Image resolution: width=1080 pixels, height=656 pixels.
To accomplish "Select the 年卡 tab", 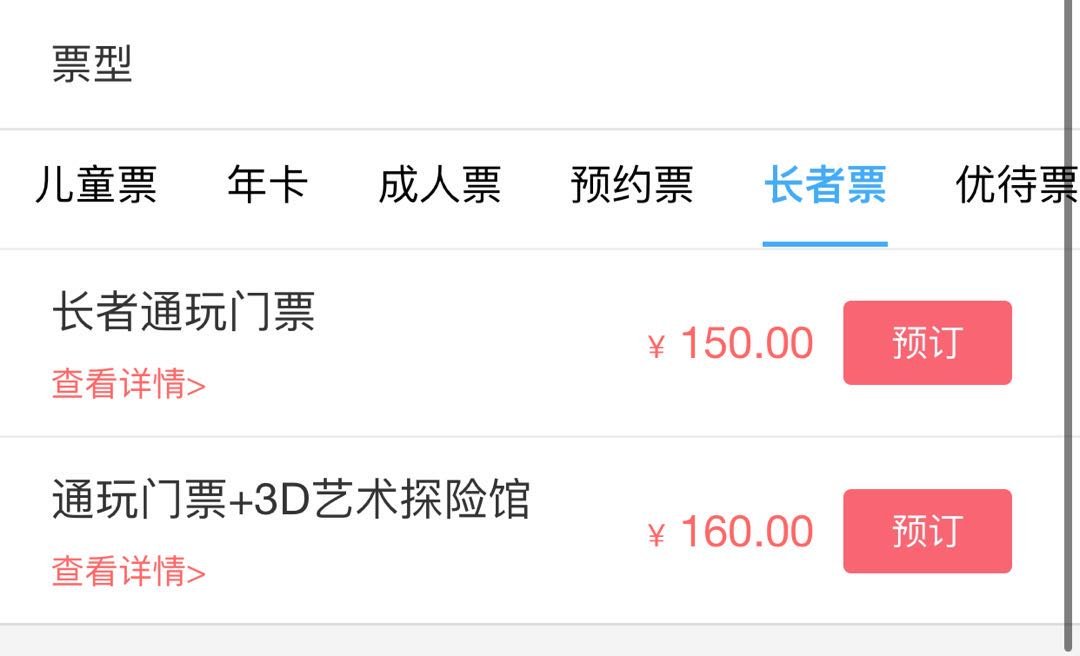I will coord(267,186).
